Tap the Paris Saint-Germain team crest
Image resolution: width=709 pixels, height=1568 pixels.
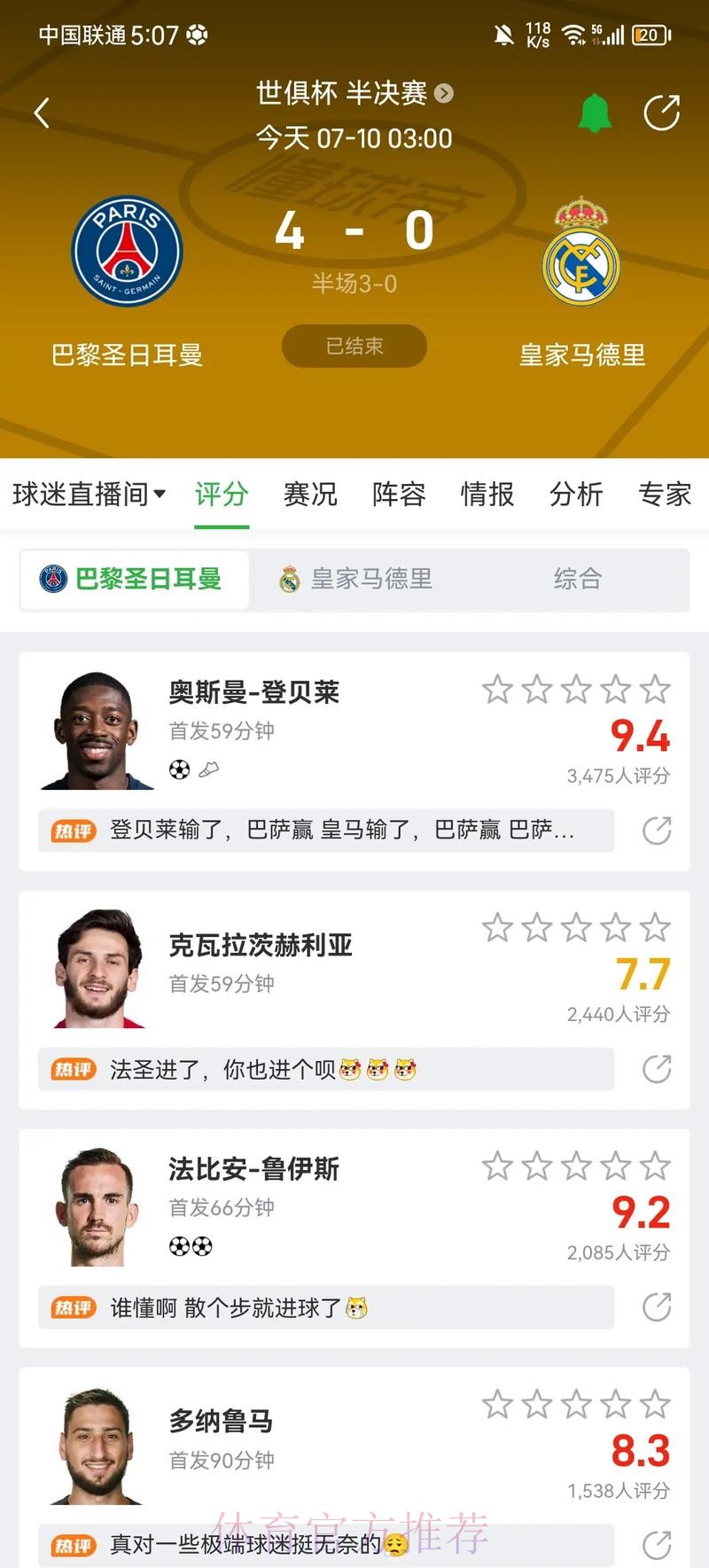[x=128, y=251]
